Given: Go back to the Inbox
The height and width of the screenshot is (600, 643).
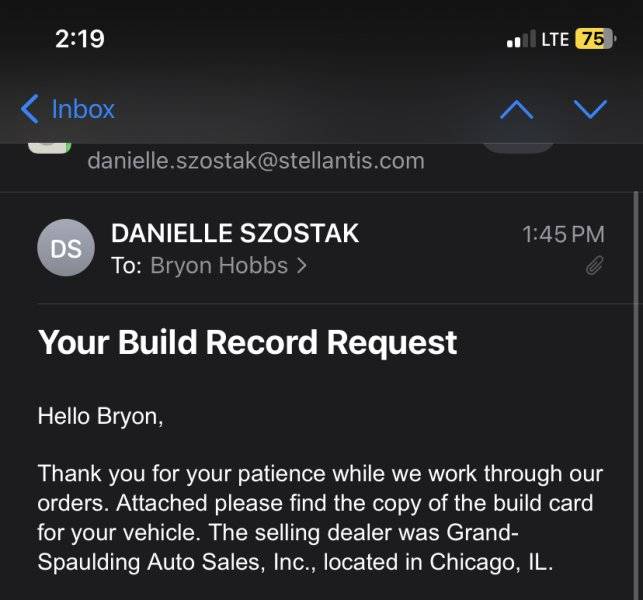Looking at the screenshot, I should click(x=68, y=109).
